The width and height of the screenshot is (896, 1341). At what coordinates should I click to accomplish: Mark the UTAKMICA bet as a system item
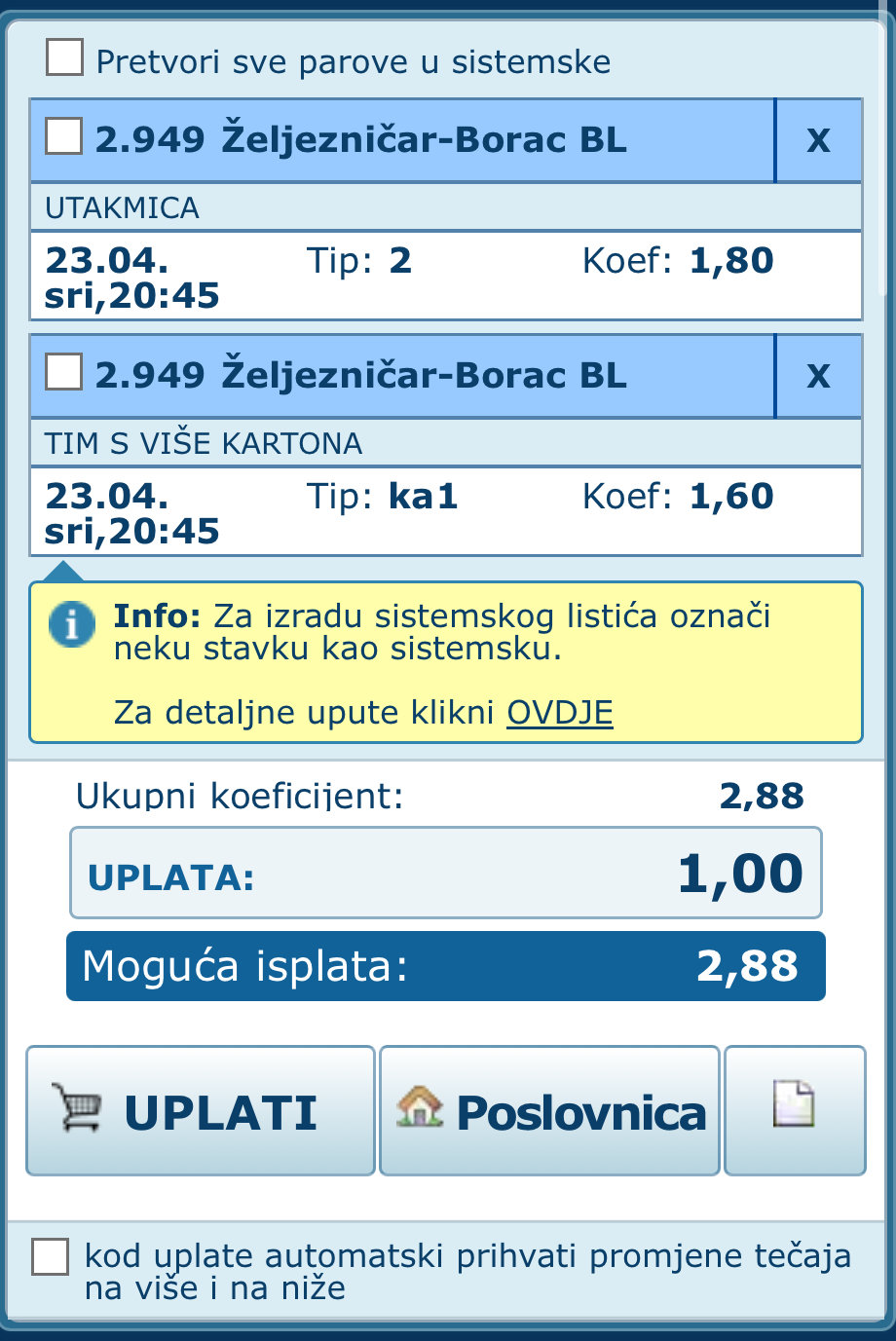(x=64, y=136)
